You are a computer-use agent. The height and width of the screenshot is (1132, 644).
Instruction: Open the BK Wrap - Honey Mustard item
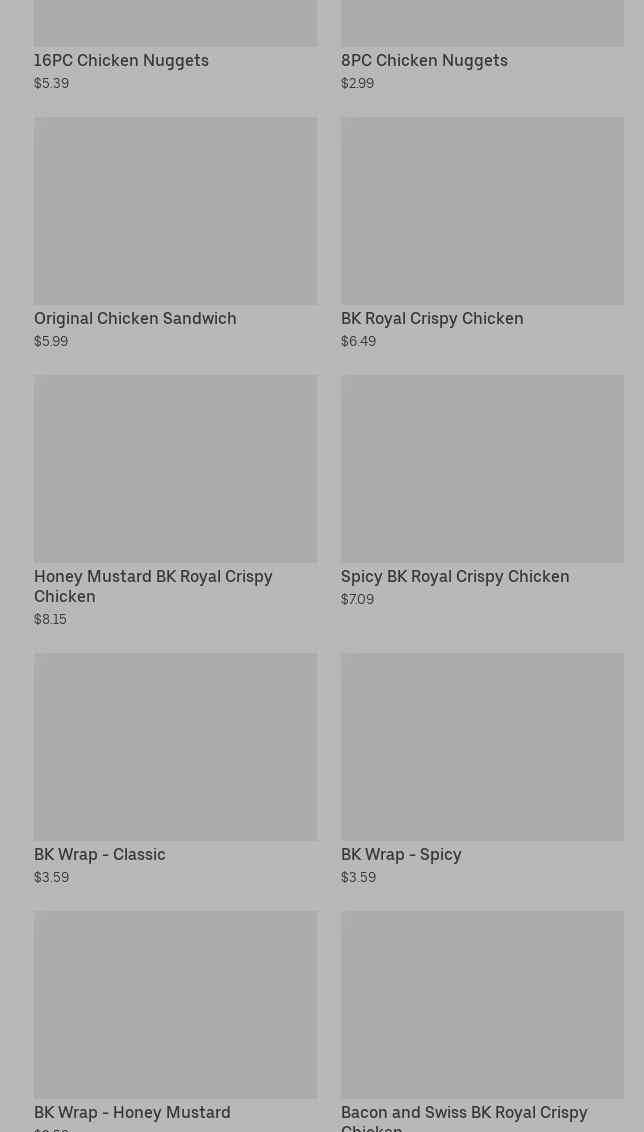[x=175, y=1021]
